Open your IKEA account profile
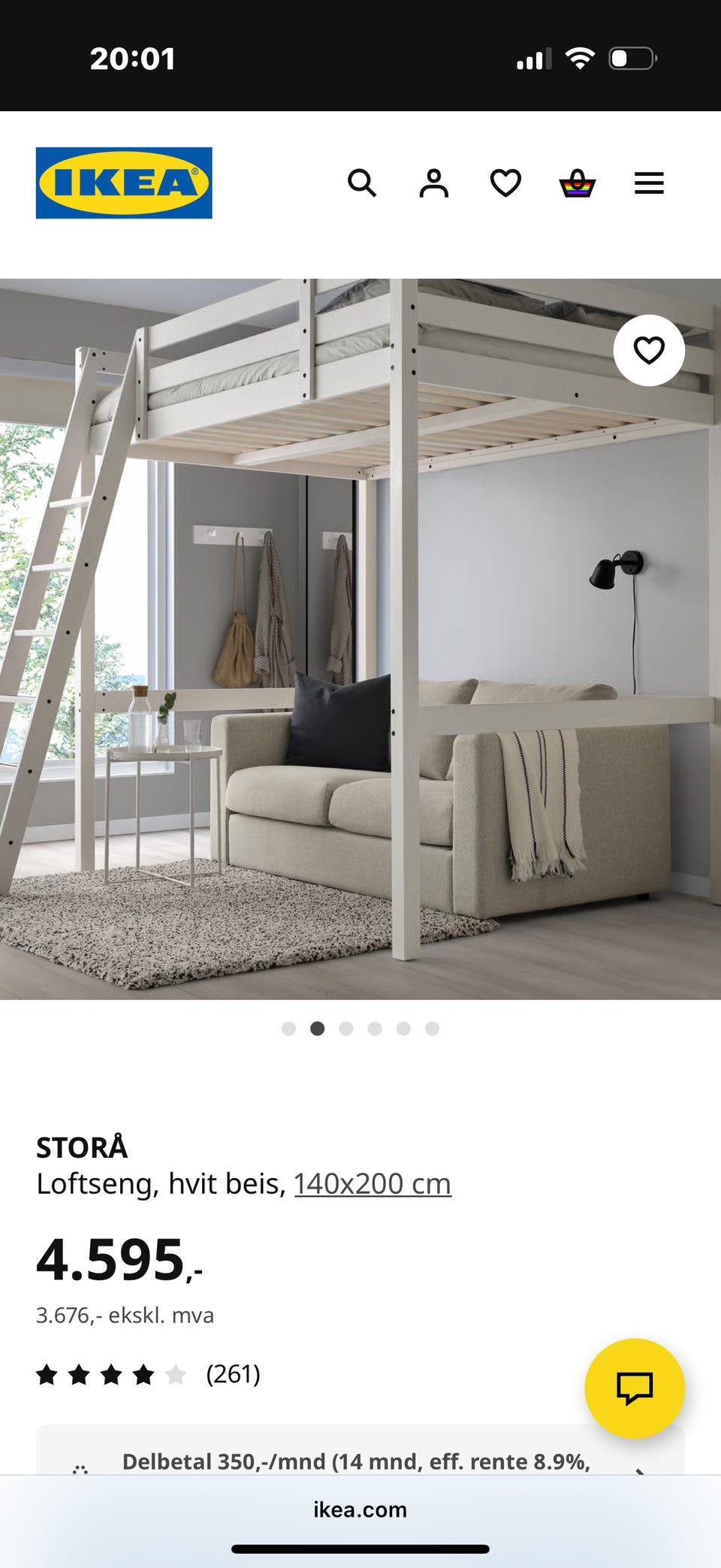Viewport: 721px width, 1568px height. (434, 183)
